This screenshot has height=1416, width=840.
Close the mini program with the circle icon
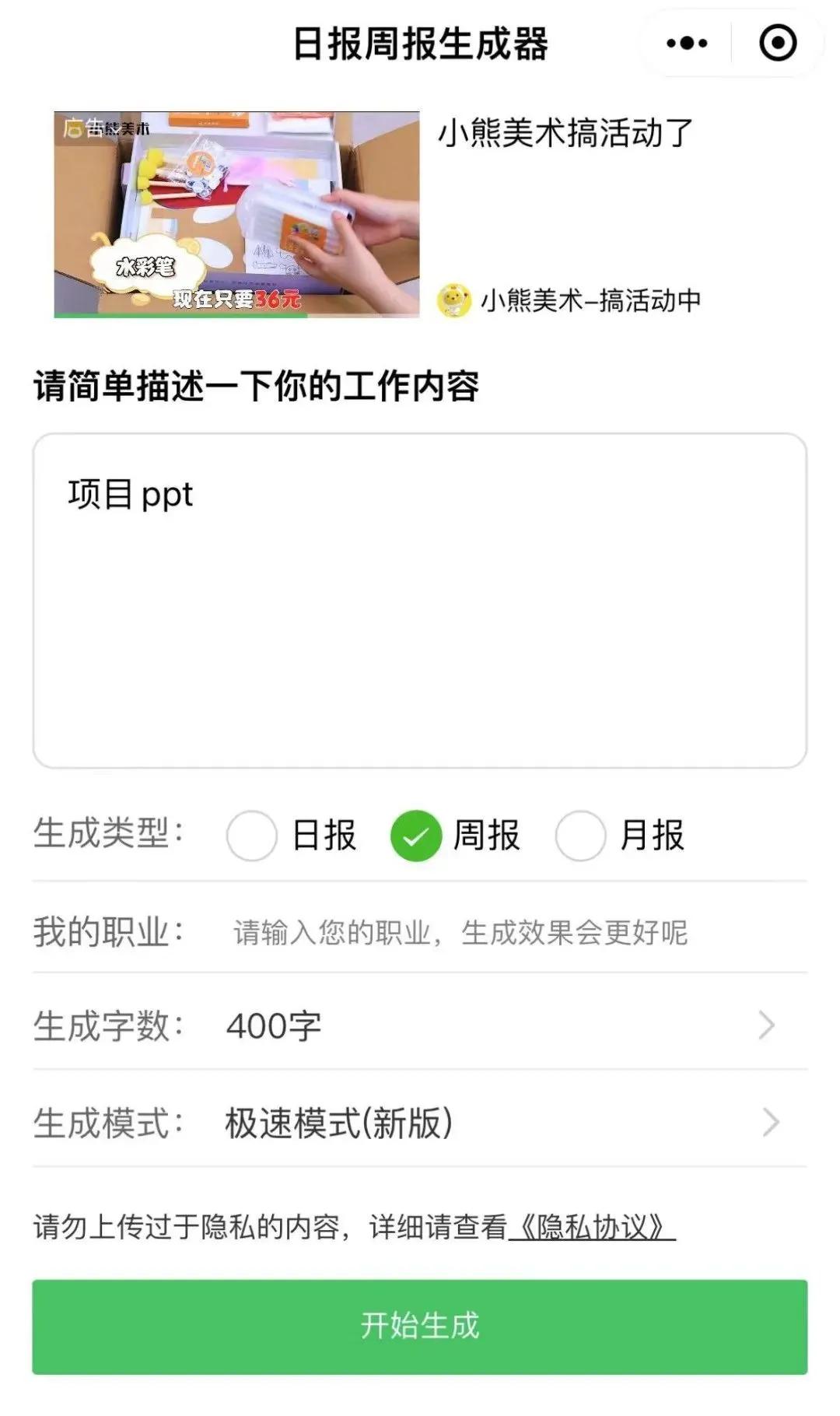778,44
